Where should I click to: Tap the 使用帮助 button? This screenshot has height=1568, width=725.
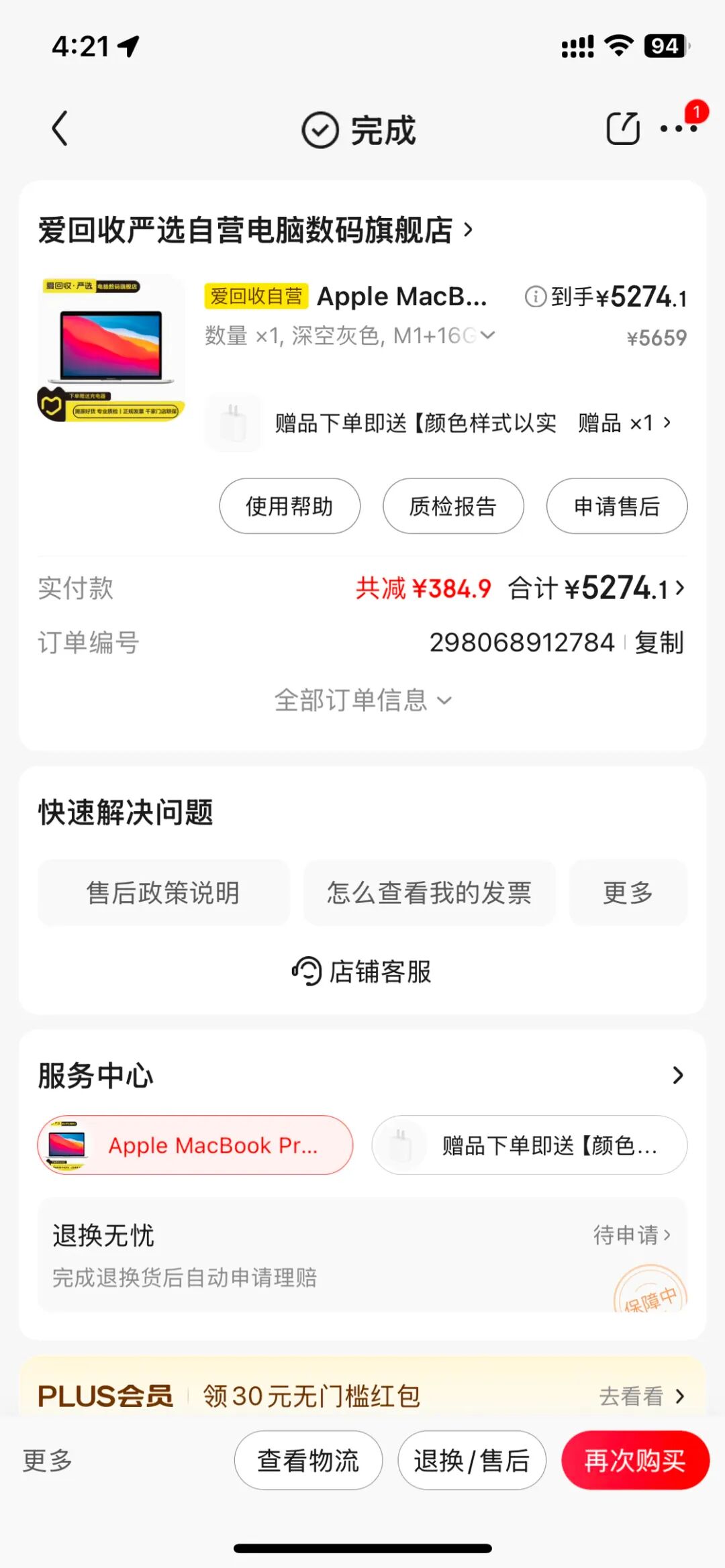[289, 506]
